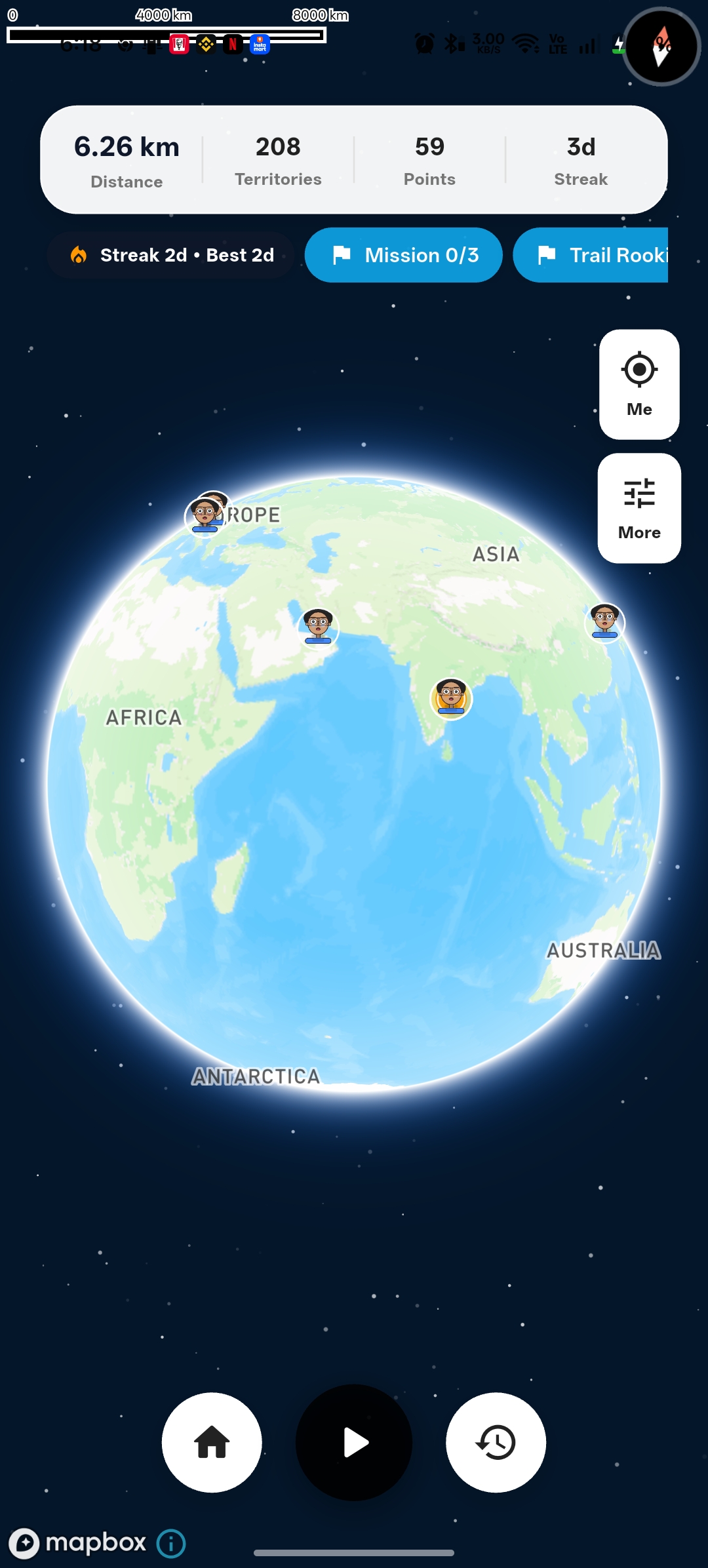Go to the home screen button
The height and width of the screenshot is (1568, 708).
pos(212,1442)
